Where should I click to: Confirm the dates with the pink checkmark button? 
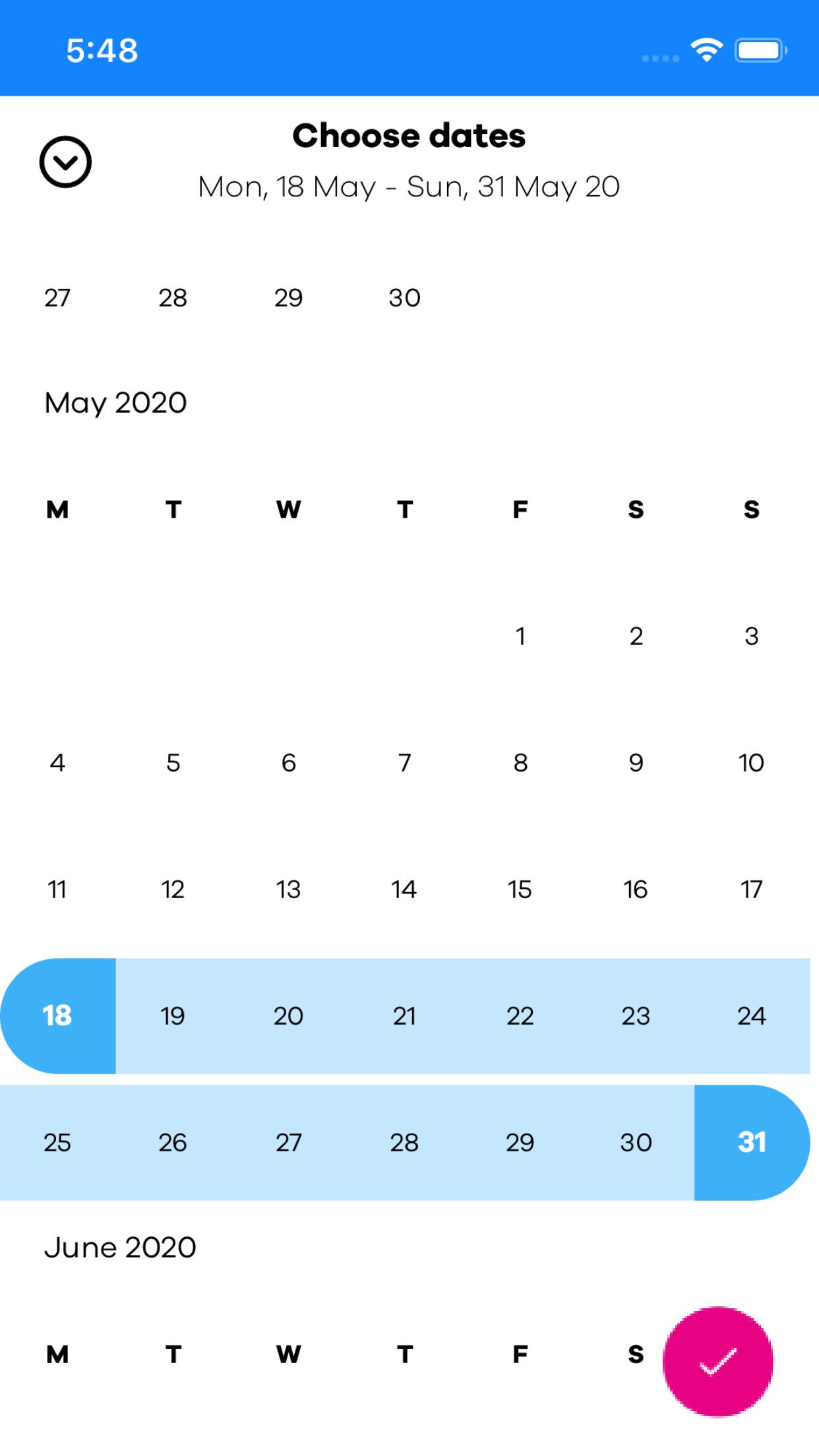coord(717,1361)
